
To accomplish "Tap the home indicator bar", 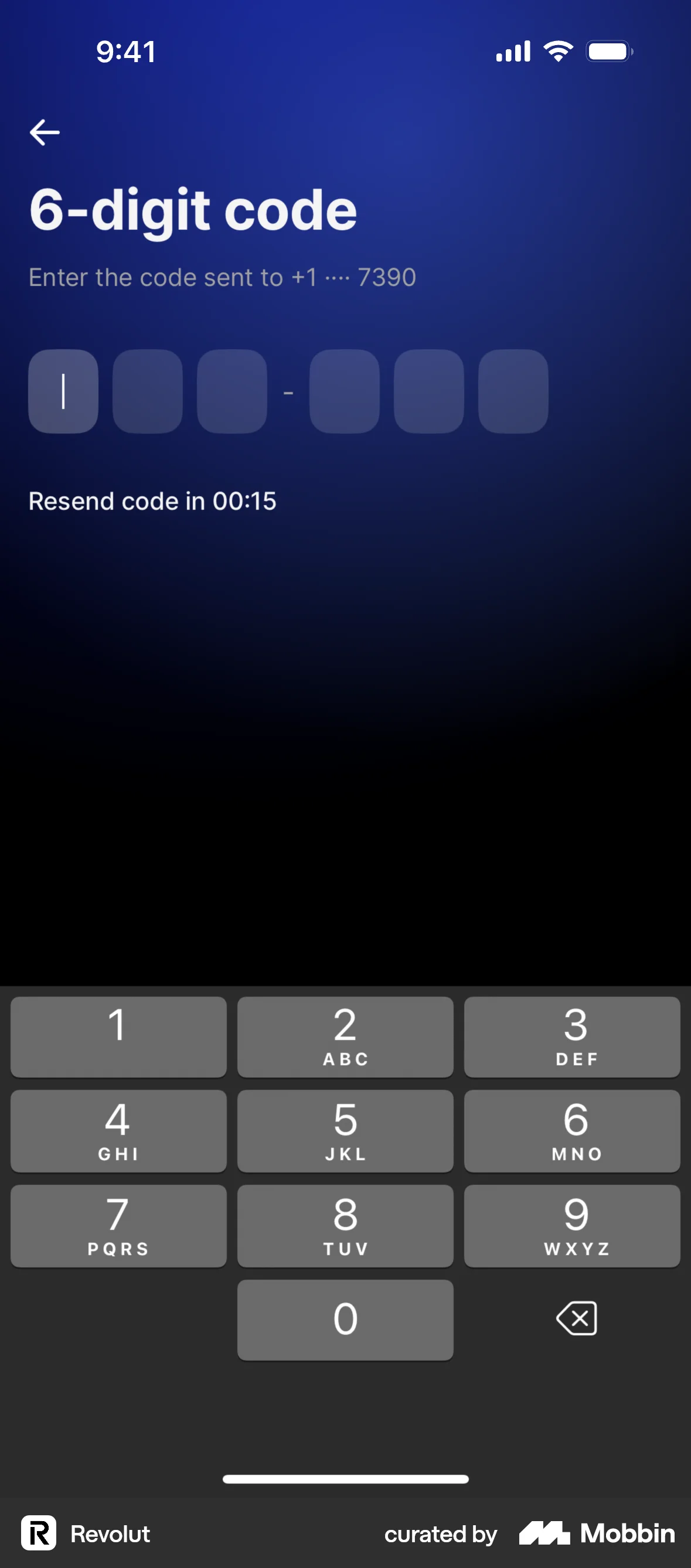I will pyautogui.click(x=345, y=1479).
